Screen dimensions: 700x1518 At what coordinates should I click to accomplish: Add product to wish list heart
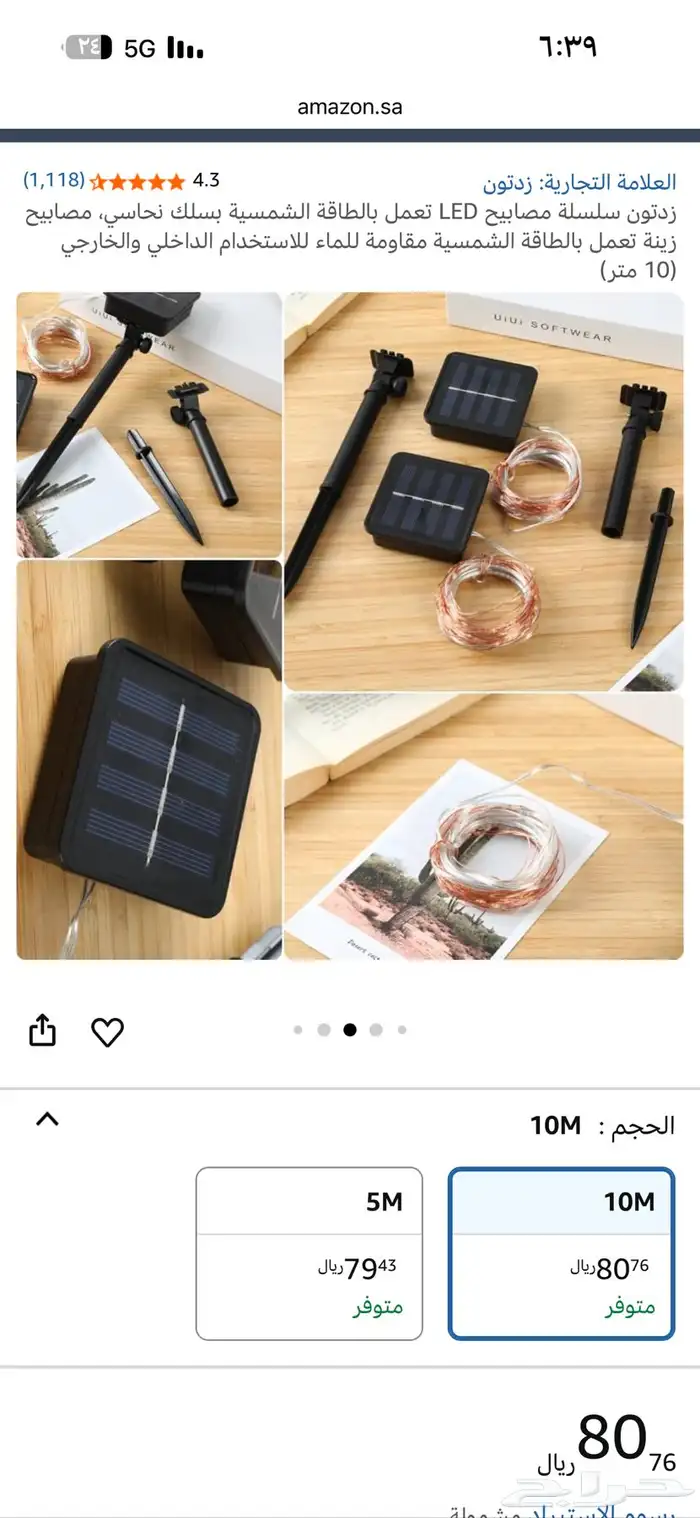point(107,1031)
